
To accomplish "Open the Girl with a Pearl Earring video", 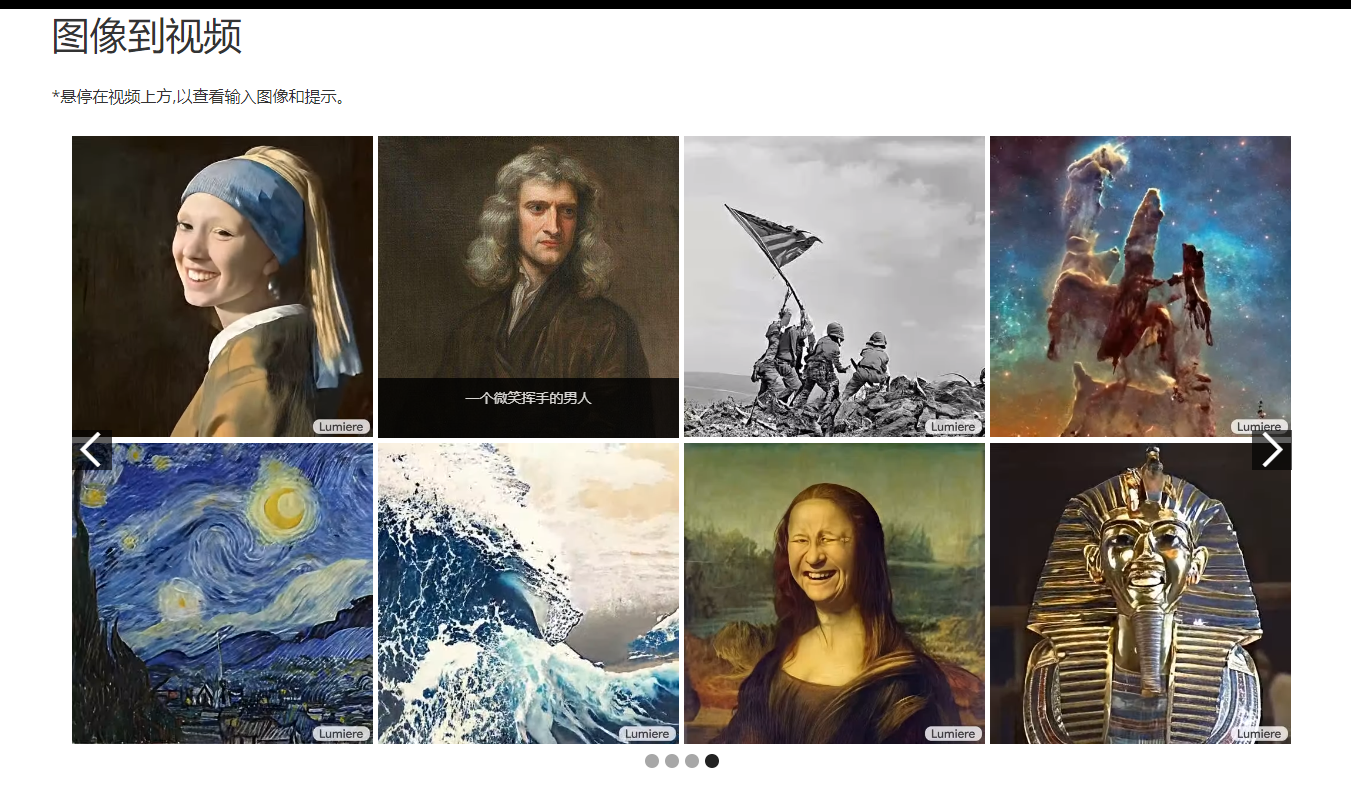I will click(x=222, y=285).
